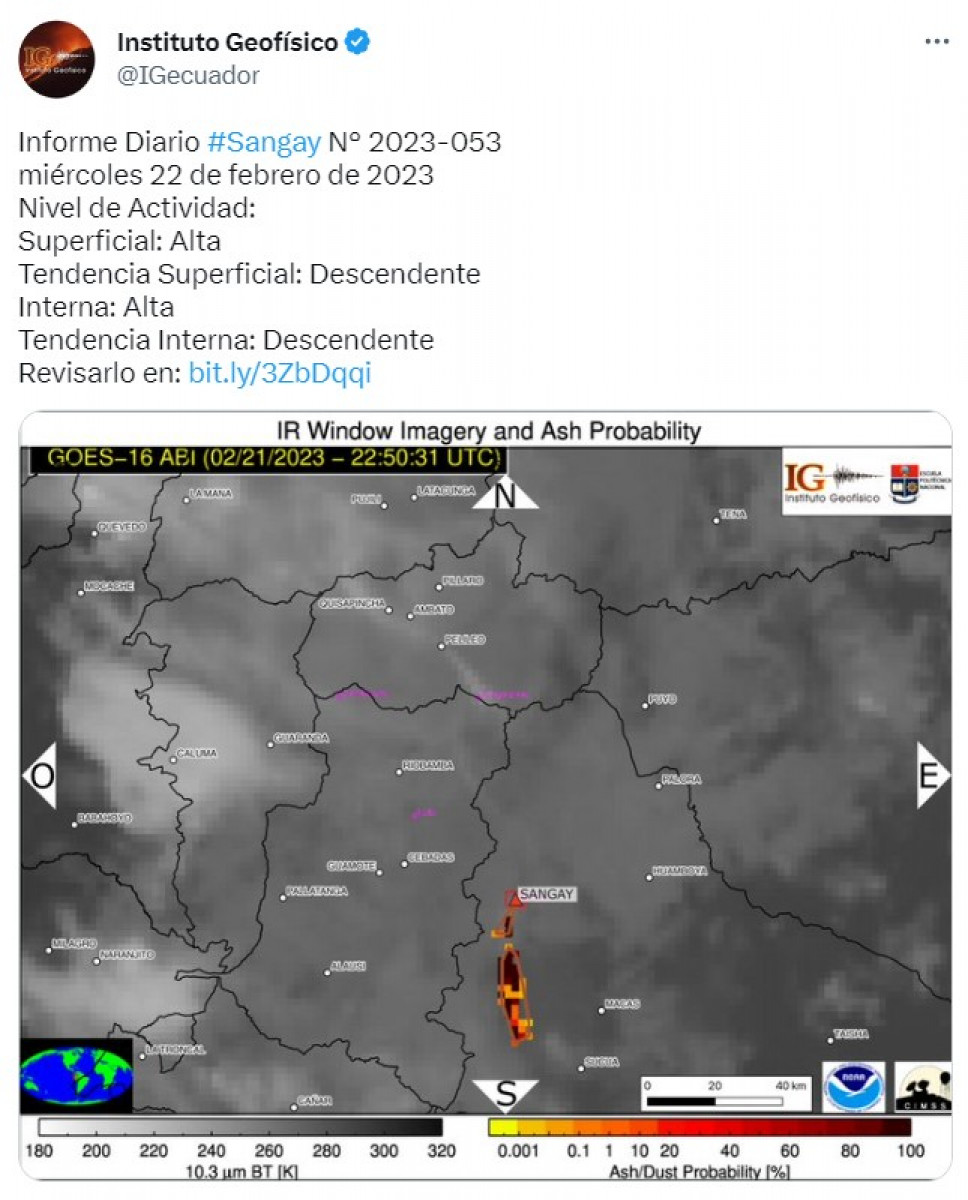
Task: Follow the bit.ly/3ZbDqqi link
Action: point(279,373)
